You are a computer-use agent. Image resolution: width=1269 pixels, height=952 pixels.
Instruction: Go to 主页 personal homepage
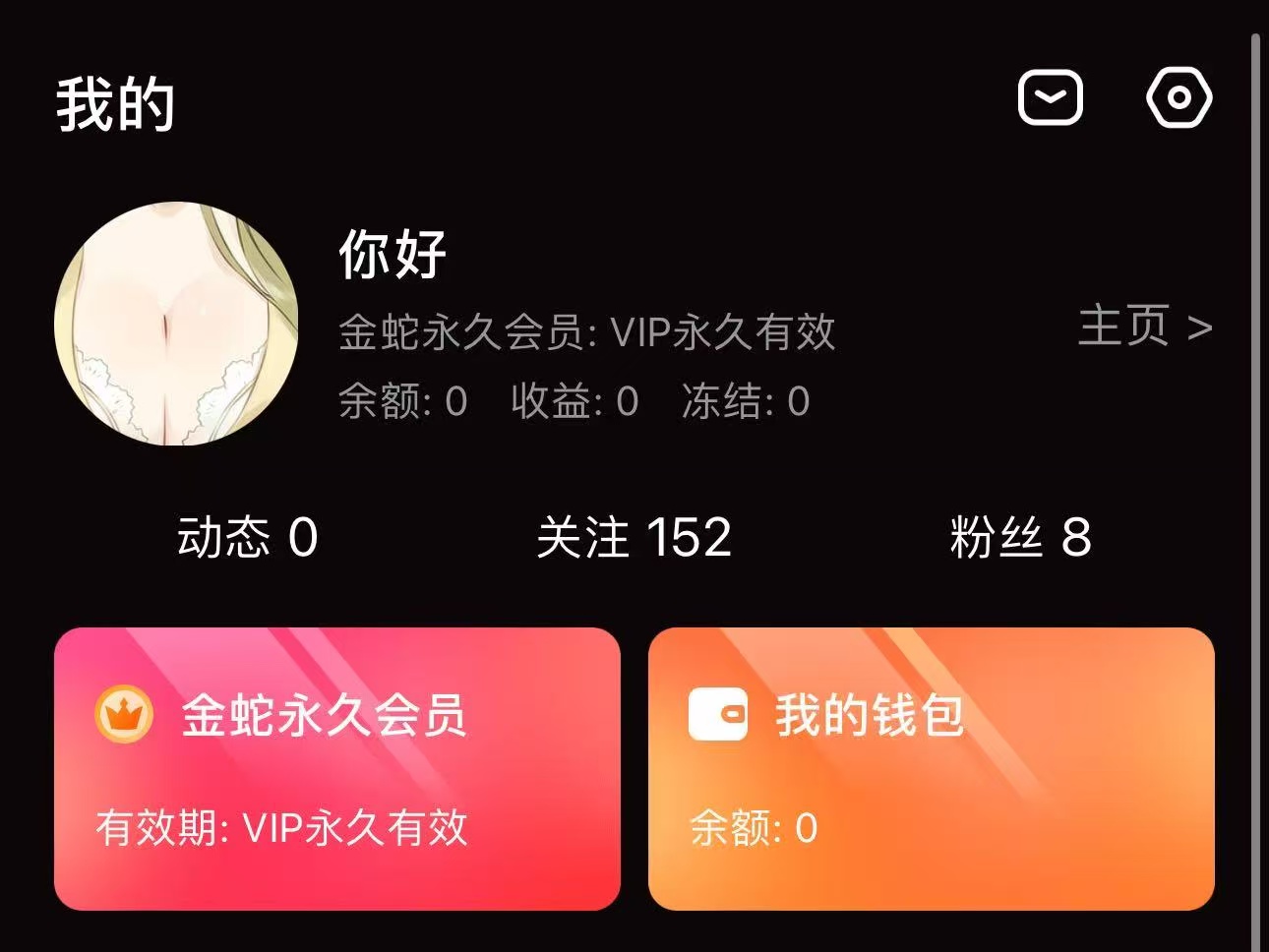coord(1144,326)
